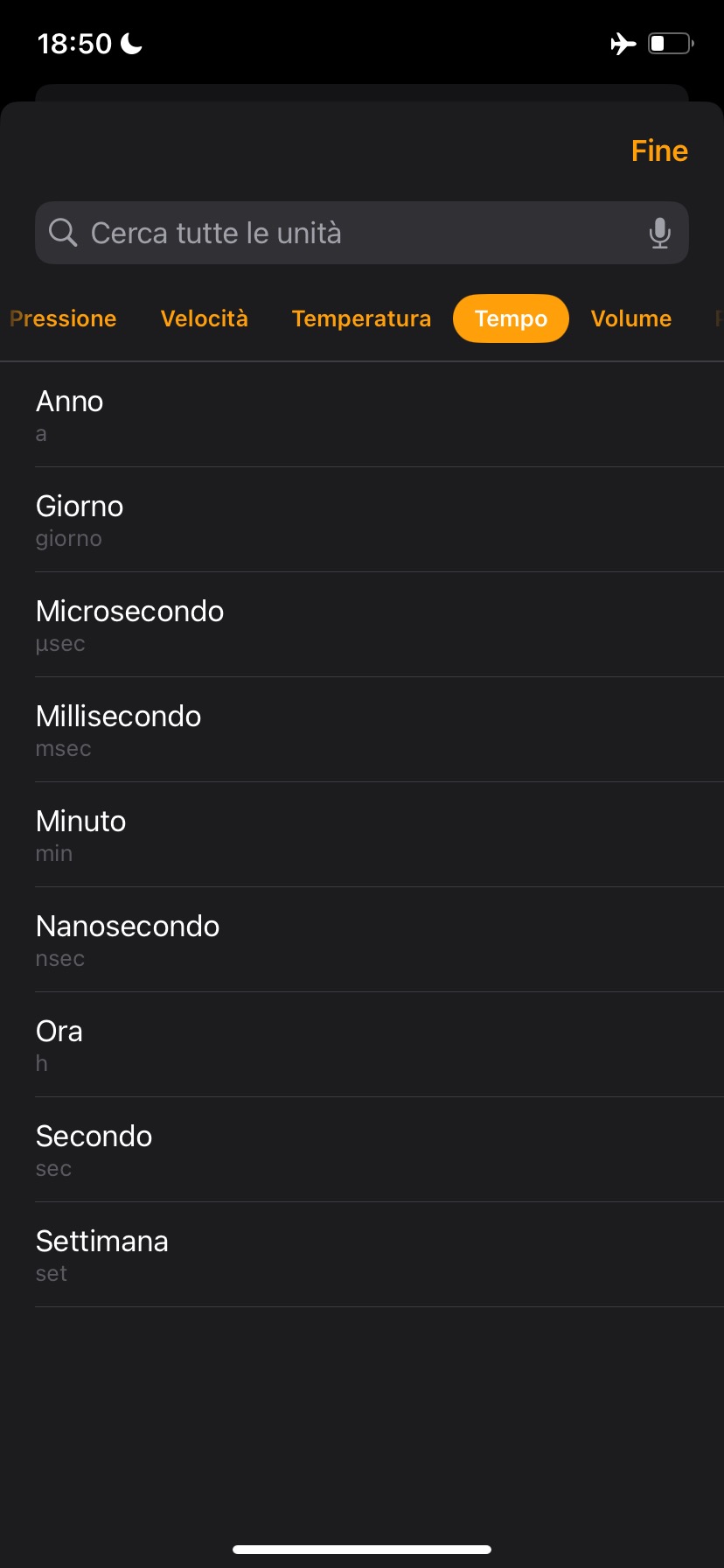
Task: Tap Fine to close the unit picker
Action: coord(659,150)
